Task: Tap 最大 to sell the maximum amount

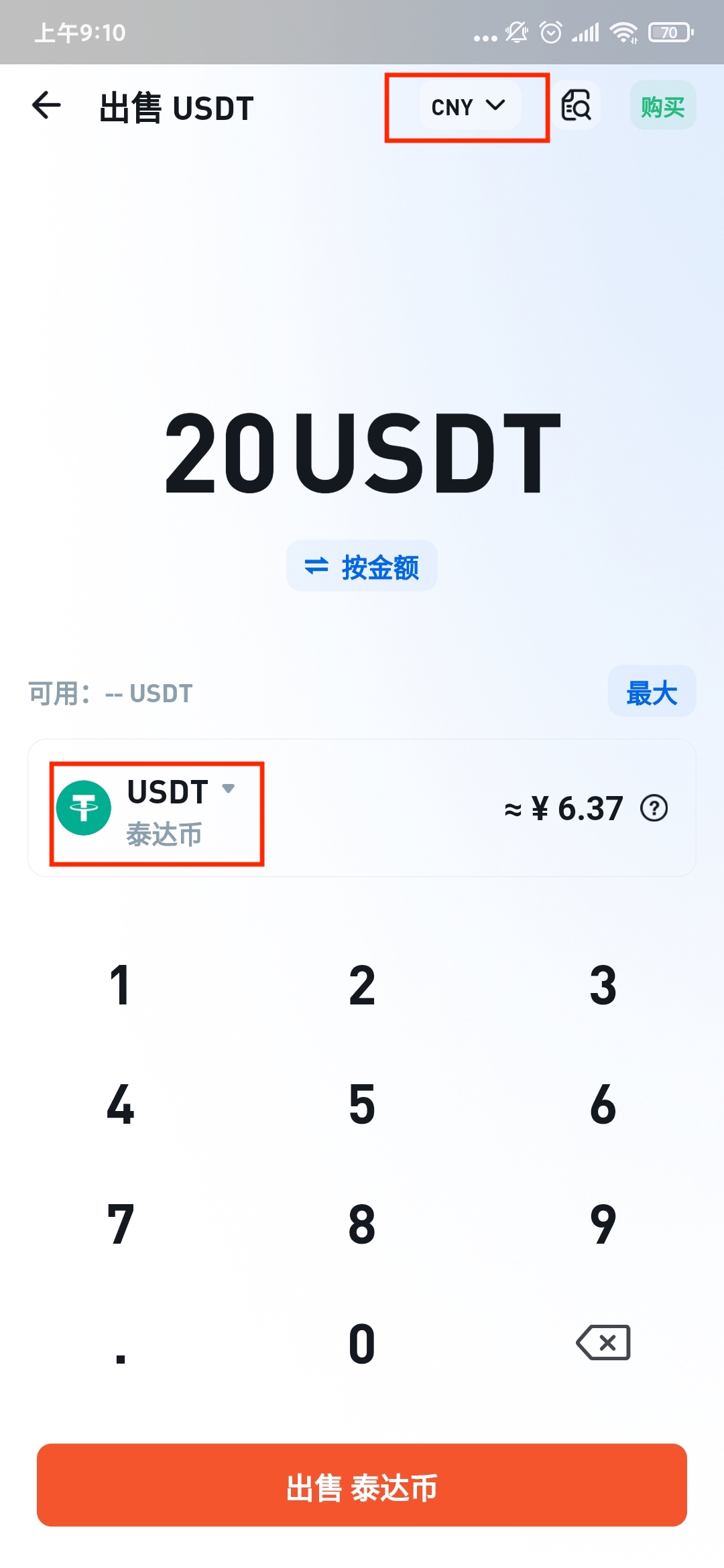Action: click(652, 692)
